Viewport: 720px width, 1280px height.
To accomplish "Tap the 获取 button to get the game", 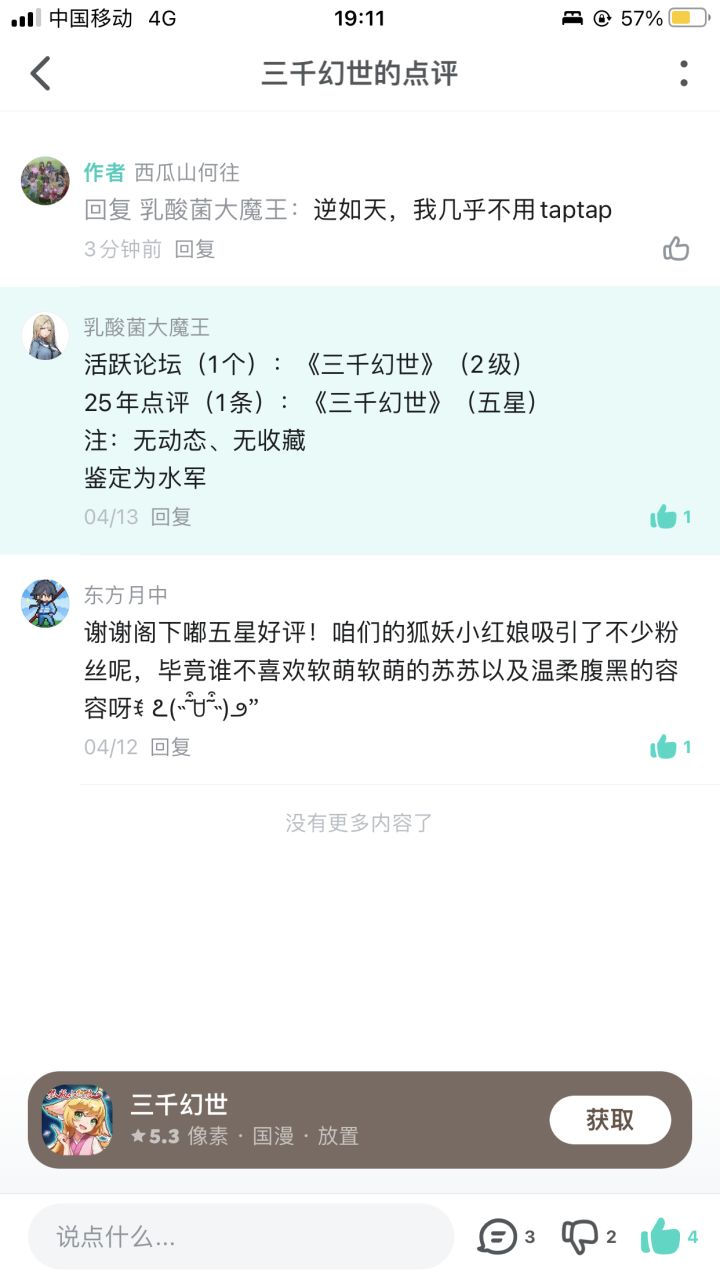I will pos(610,1120).
